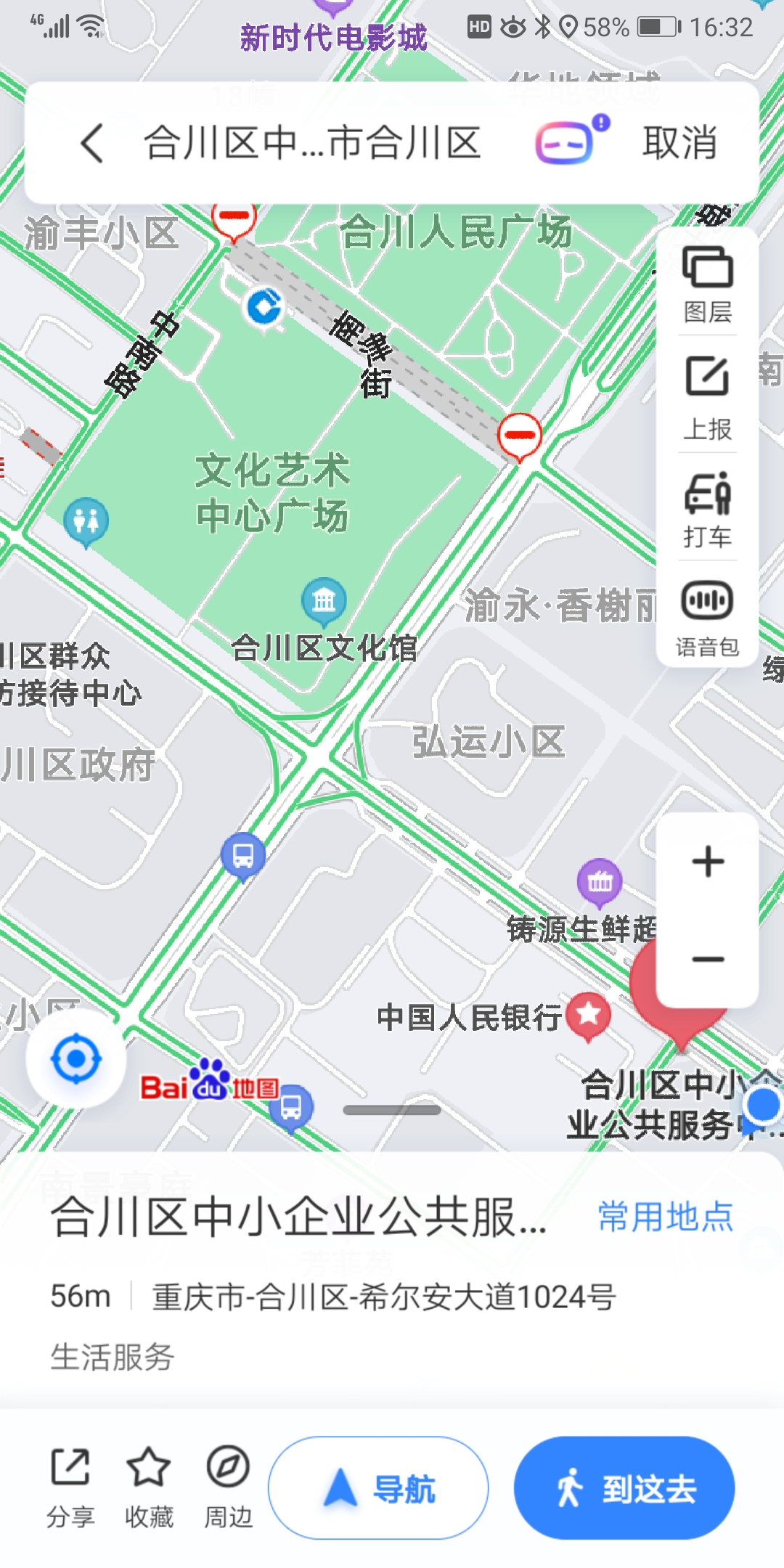Zoom out the map with the minus button
This screenshot has height=1568, width=784.
(708, 960)
